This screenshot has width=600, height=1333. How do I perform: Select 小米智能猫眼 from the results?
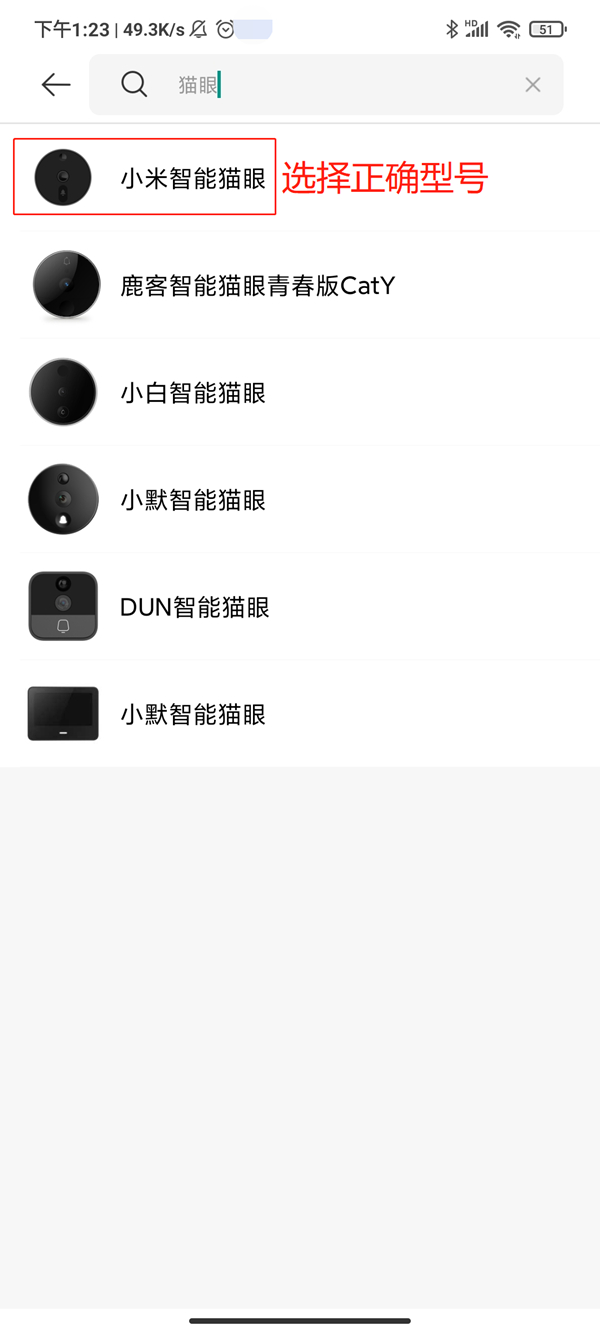[193, 178]
